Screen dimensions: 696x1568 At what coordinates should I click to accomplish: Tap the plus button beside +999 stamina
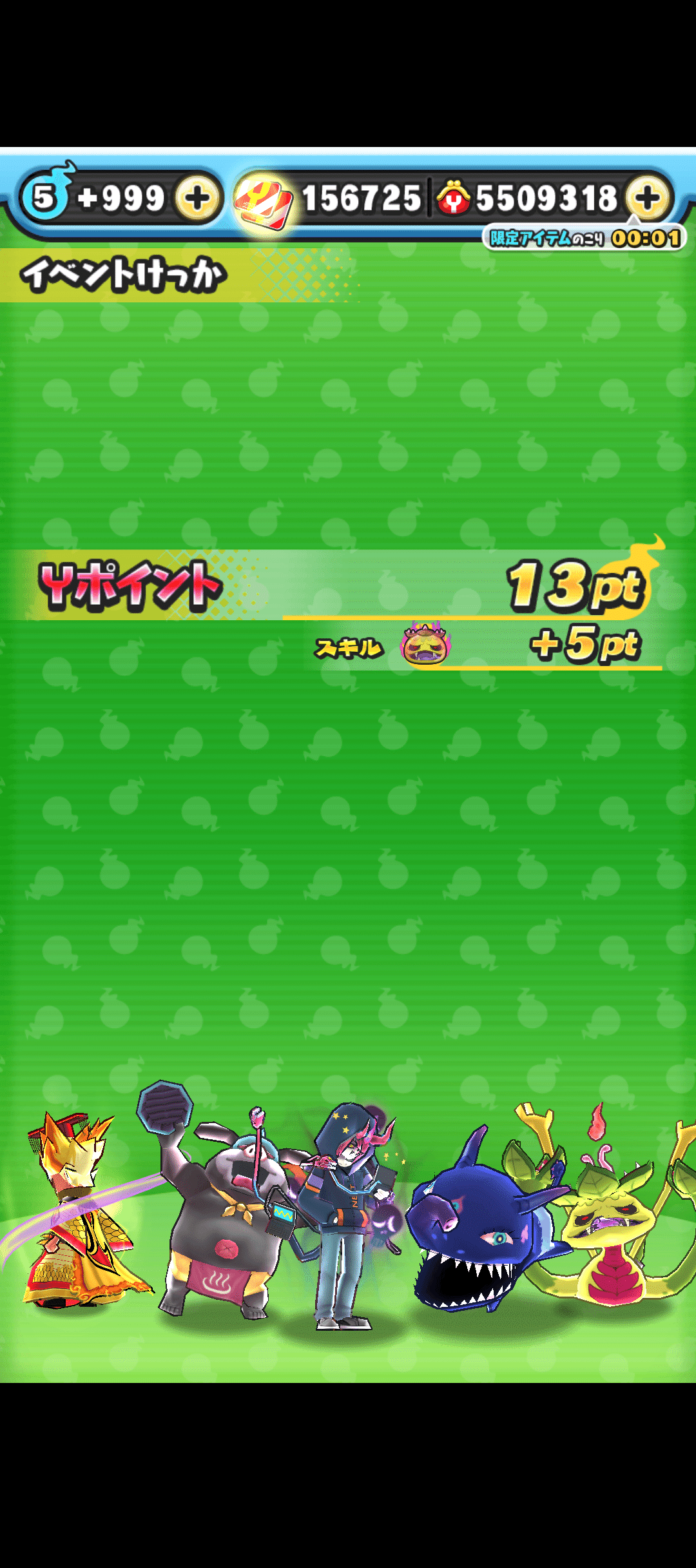pos(198,199)
